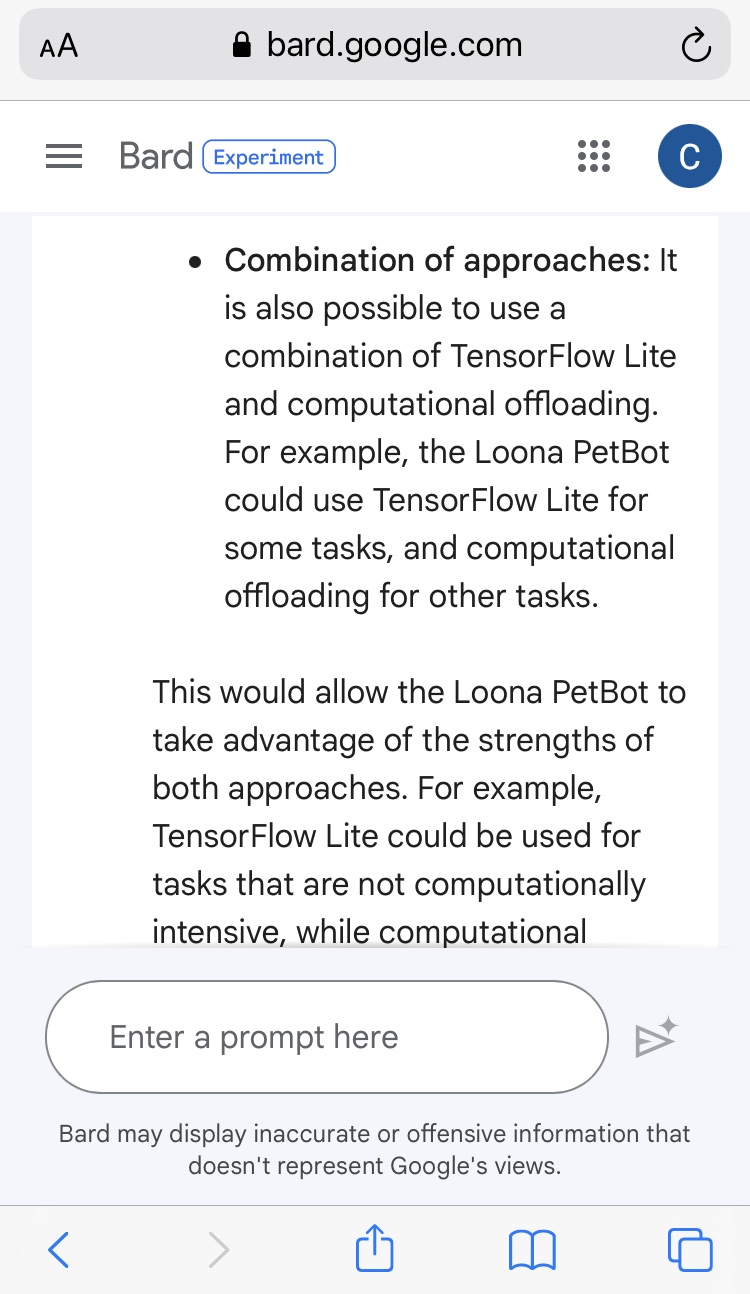Viewport: 750px width, 1294px height.
Task: Open the Safari text size AA menu
Action: click(59, 46)
